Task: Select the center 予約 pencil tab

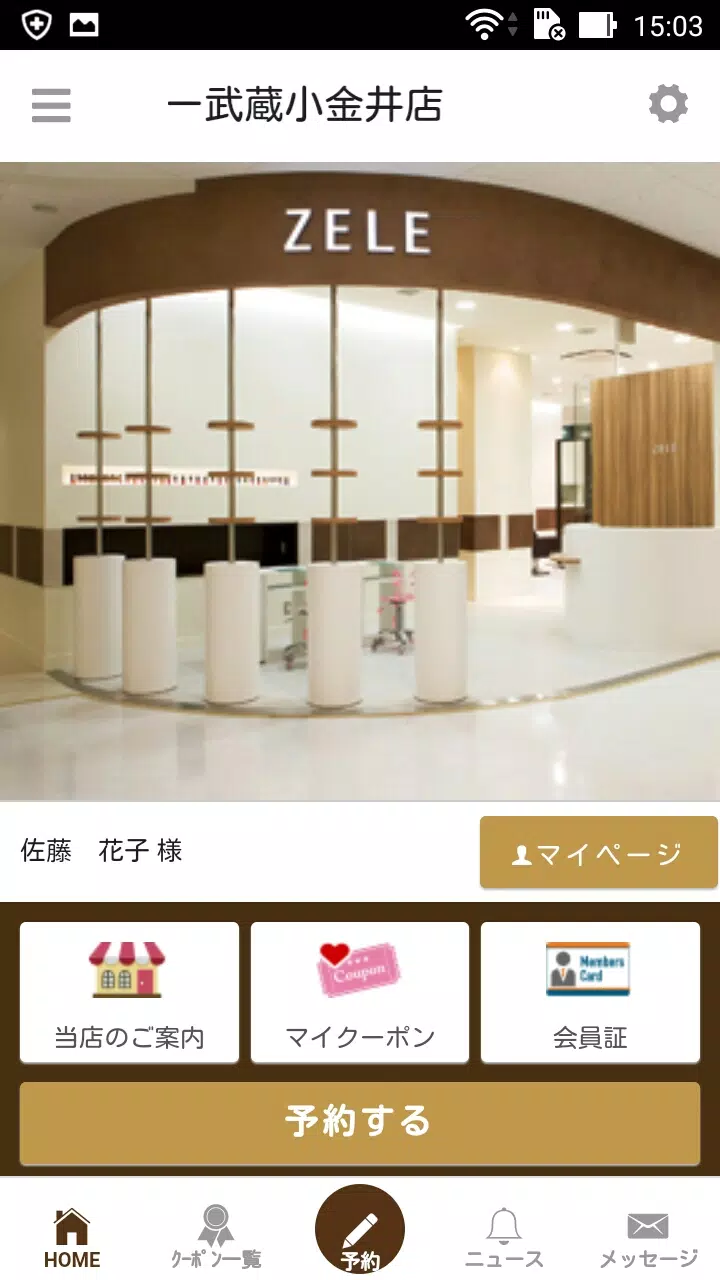Action: pos(360,1230)
